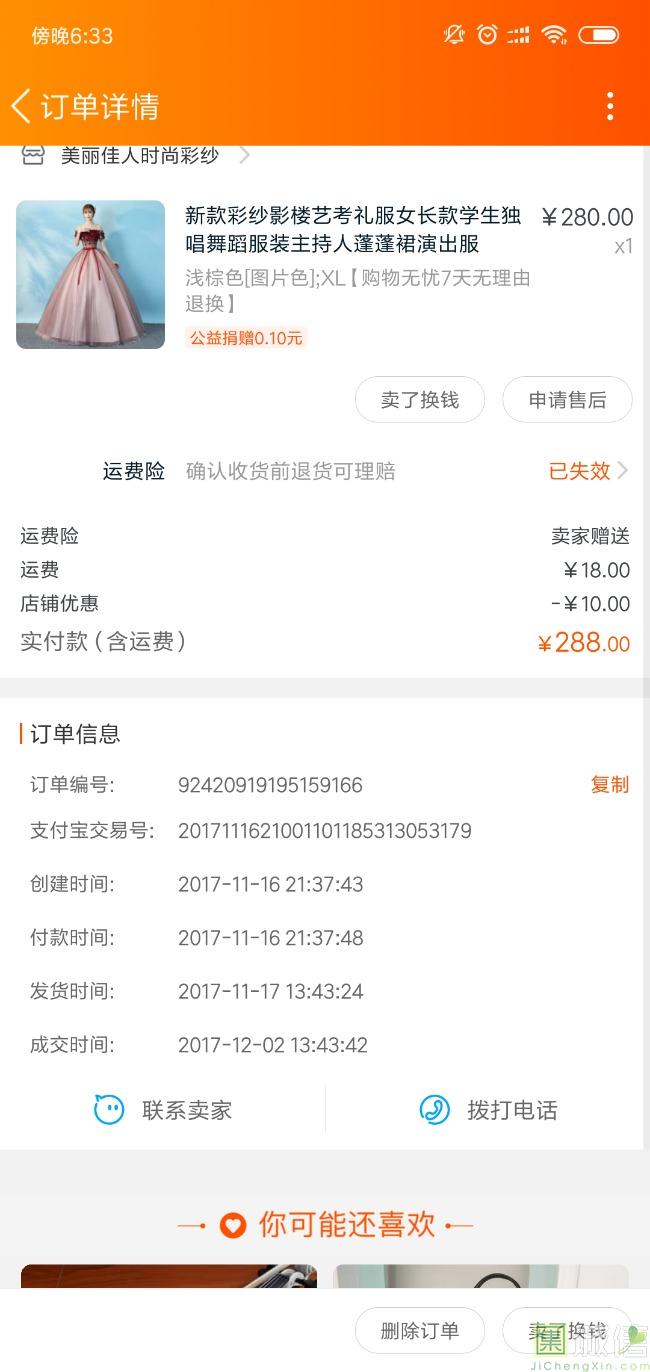Contact the seller via 联系卖家
The height and width of the screenshot is (1372, 650).
click(x=163, y=1110)
